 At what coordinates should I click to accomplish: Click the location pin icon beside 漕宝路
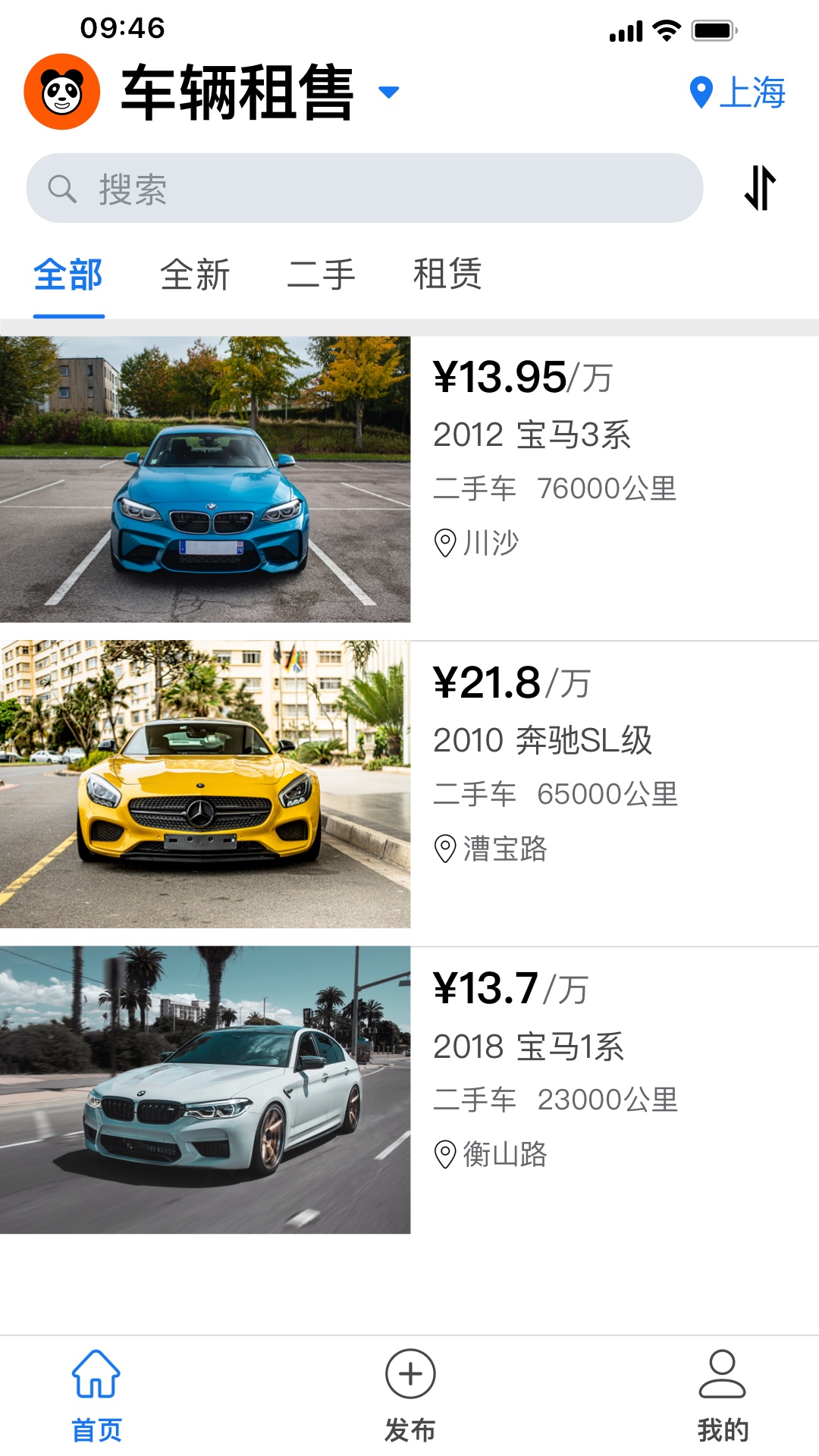pos(444,849)
